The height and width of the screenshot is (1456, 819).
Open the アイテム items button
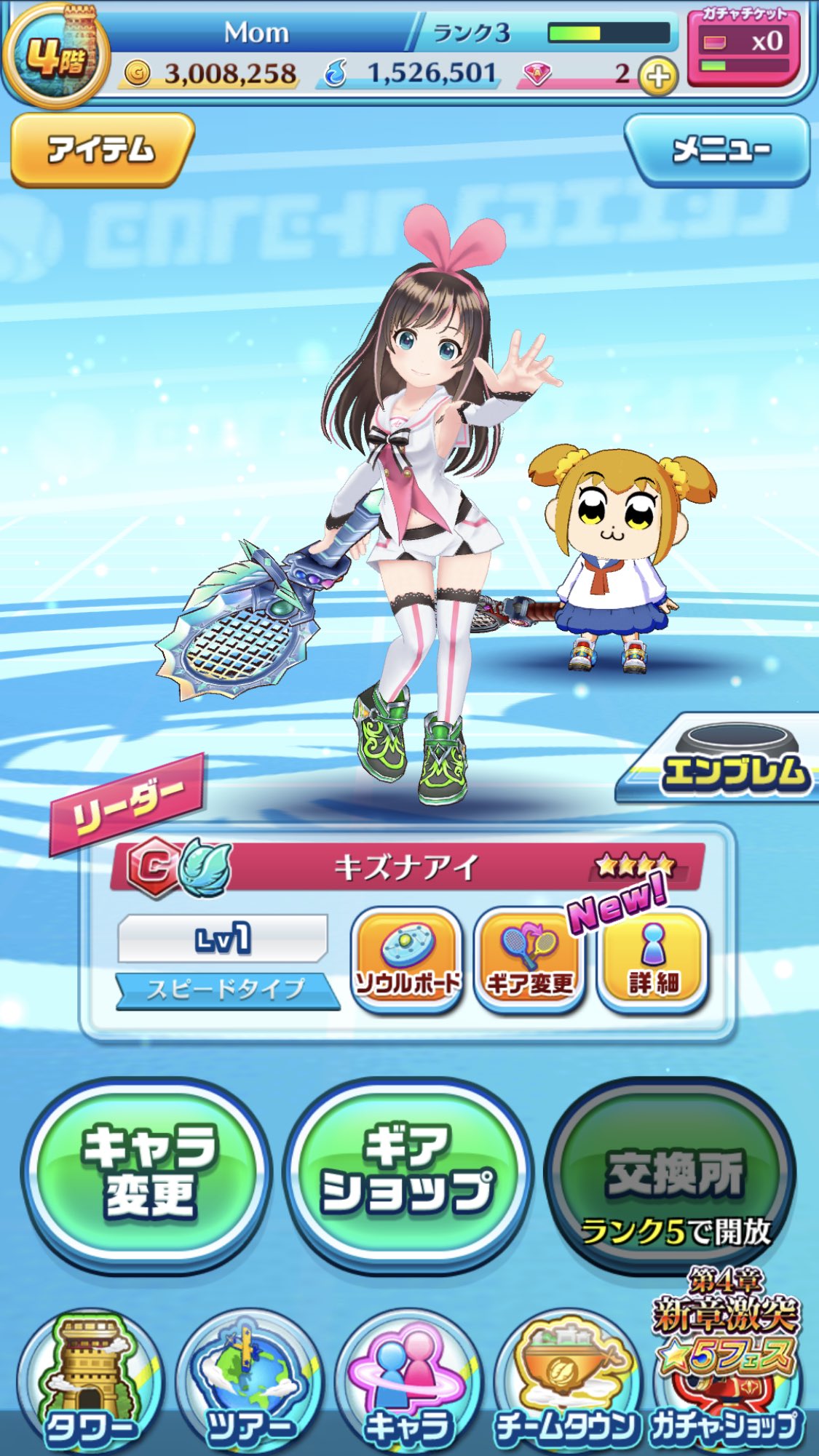[x=102, y=150]
